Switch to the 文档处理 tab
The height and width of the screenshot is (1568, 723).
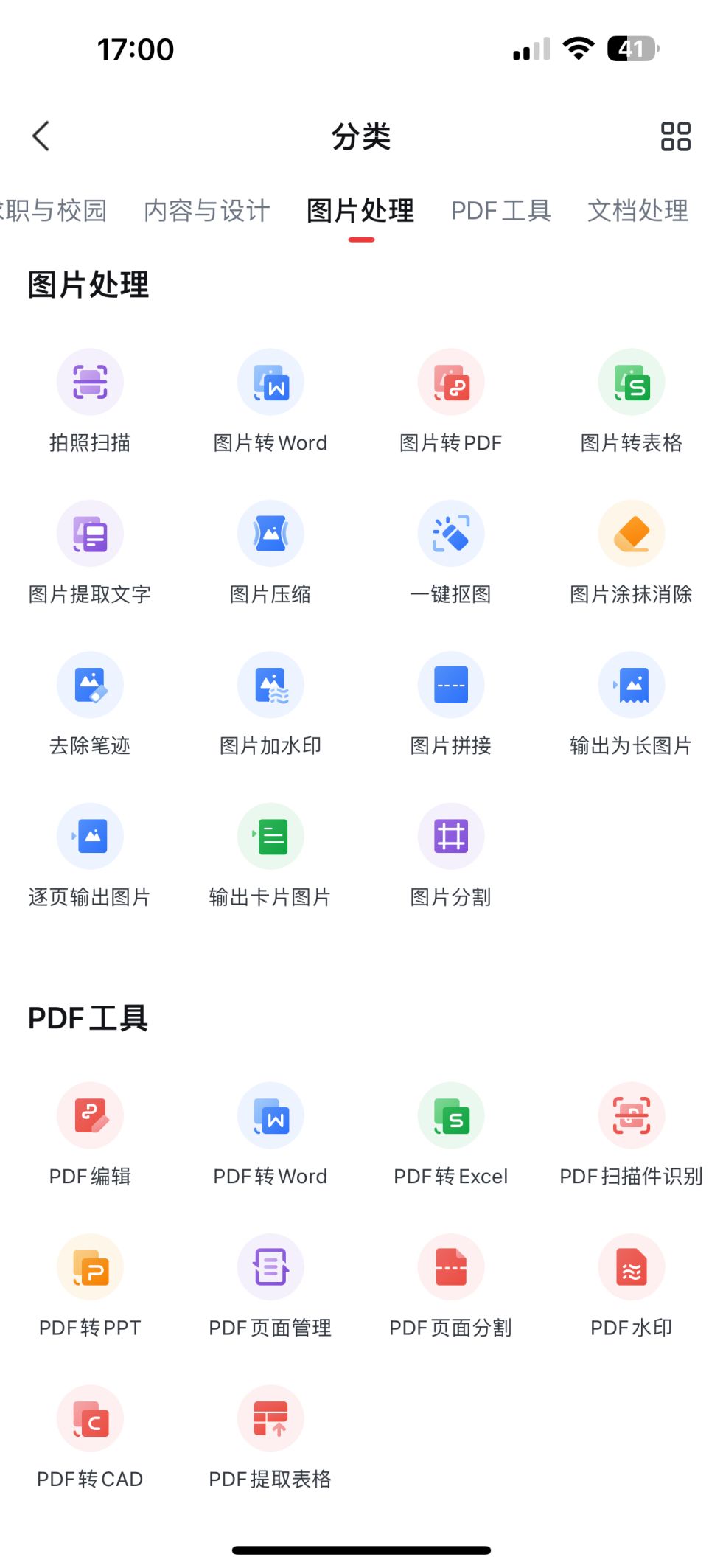click(638, 211)
